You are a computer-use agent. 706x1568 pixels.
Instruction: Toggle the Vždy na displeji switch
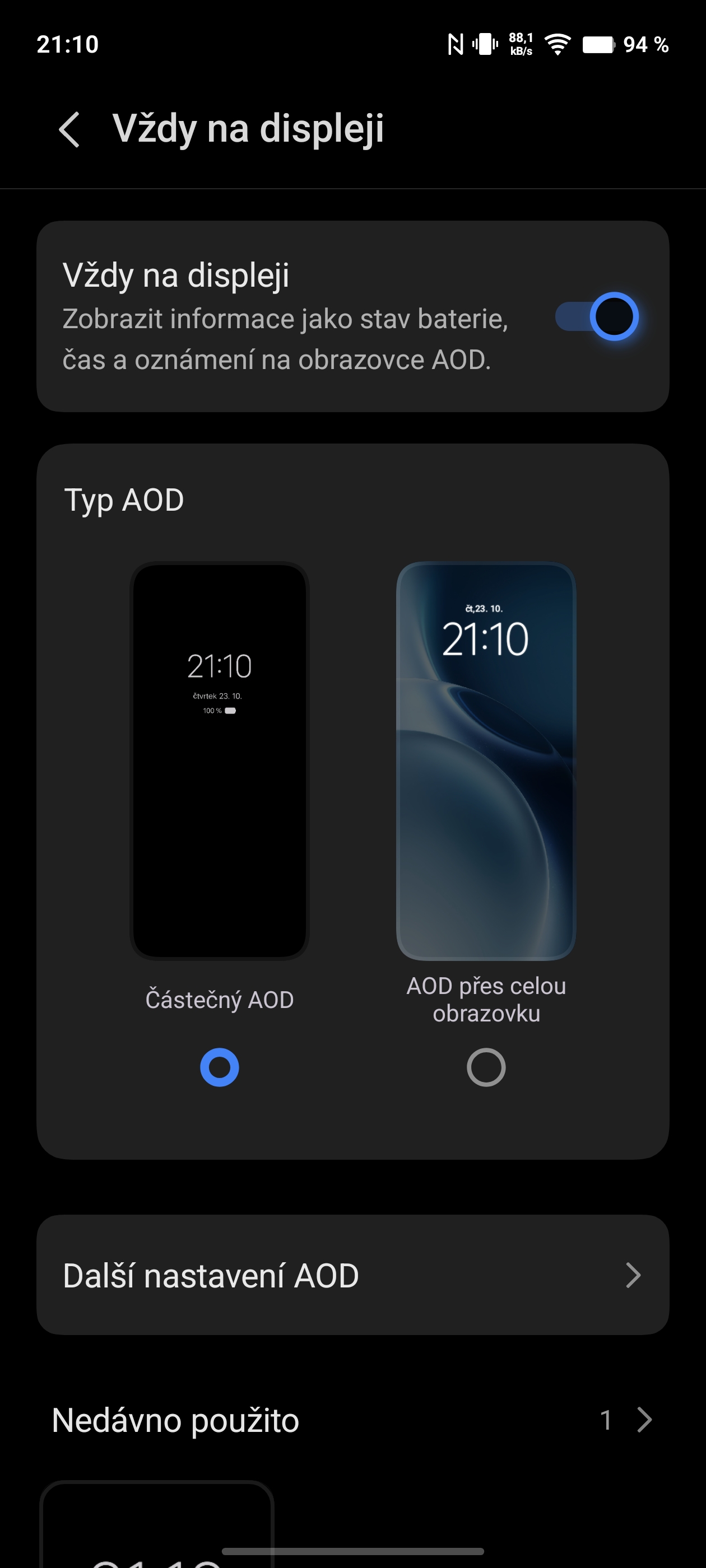tap(596, 316)
